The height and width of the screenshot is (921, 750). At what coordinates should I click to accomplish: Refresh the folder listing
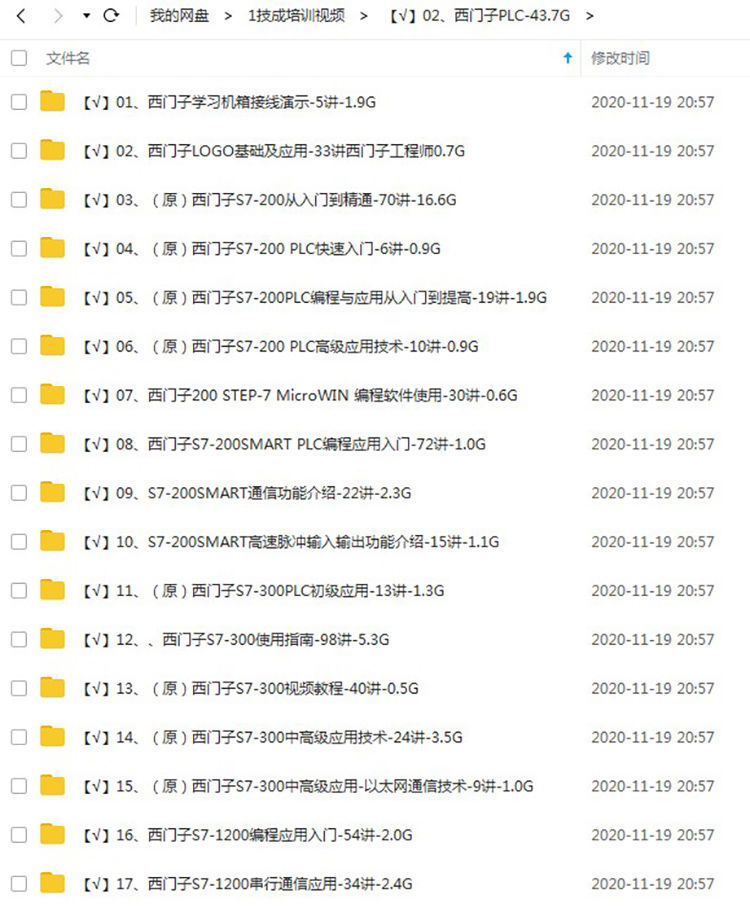pyautogui.click(x=112, y=16)
